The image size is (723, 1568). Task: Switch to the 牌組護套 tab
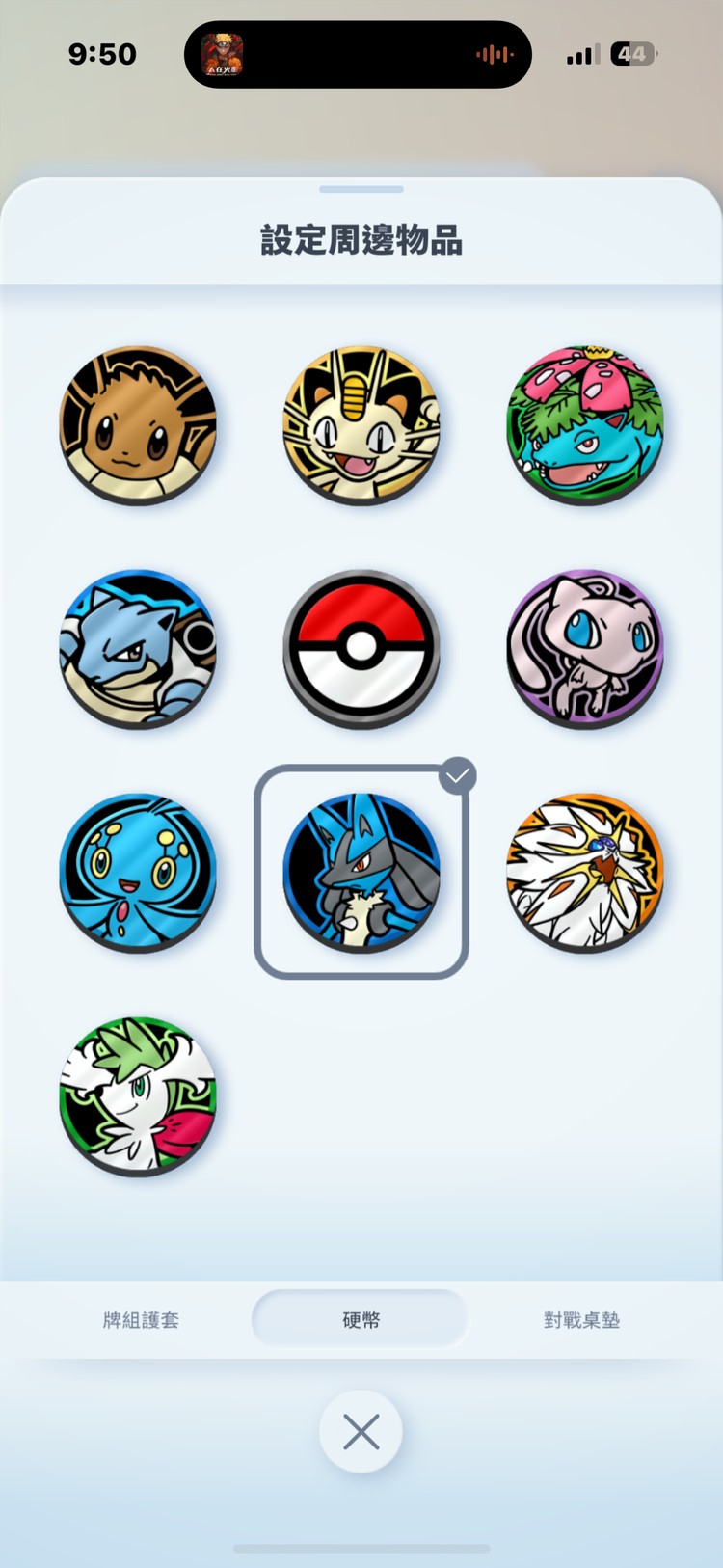click(x=141, y=1320)
